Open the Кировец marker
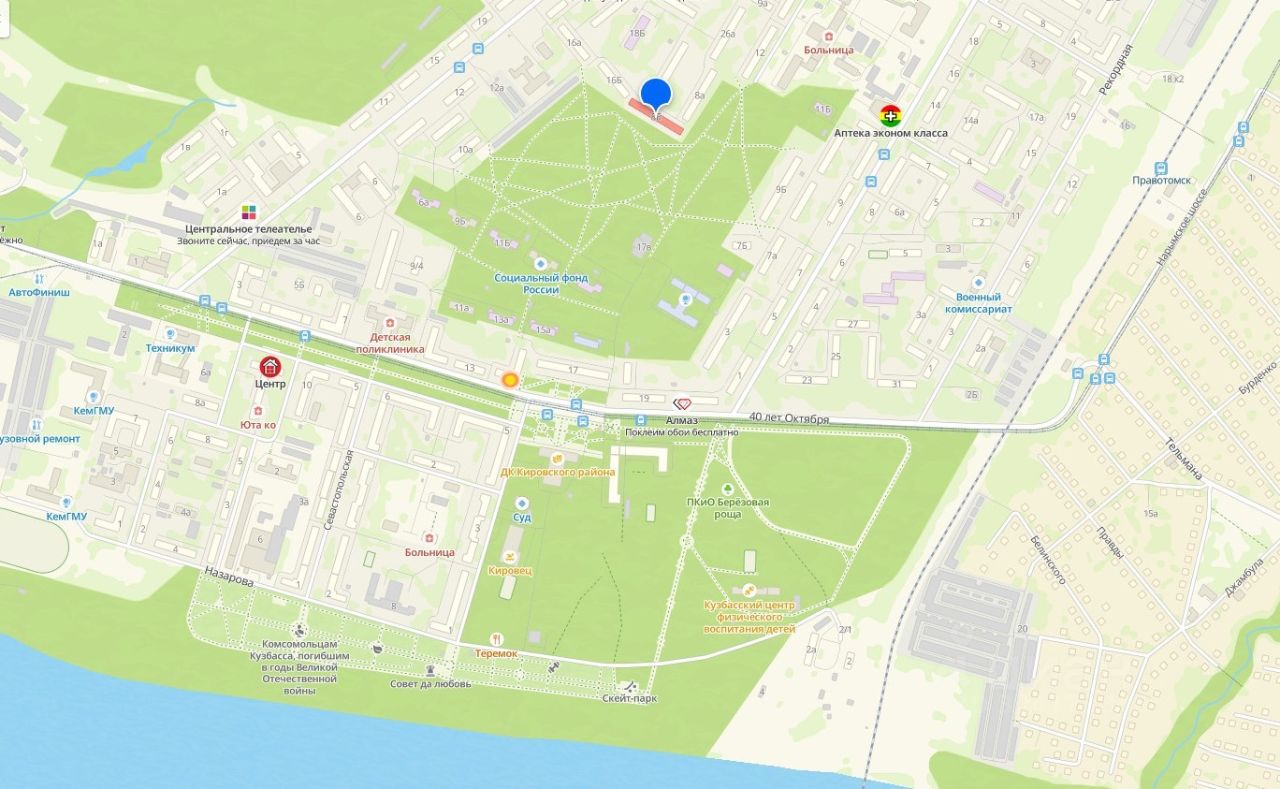Viewport: 1280px width, 789px height. pos(510,555)
